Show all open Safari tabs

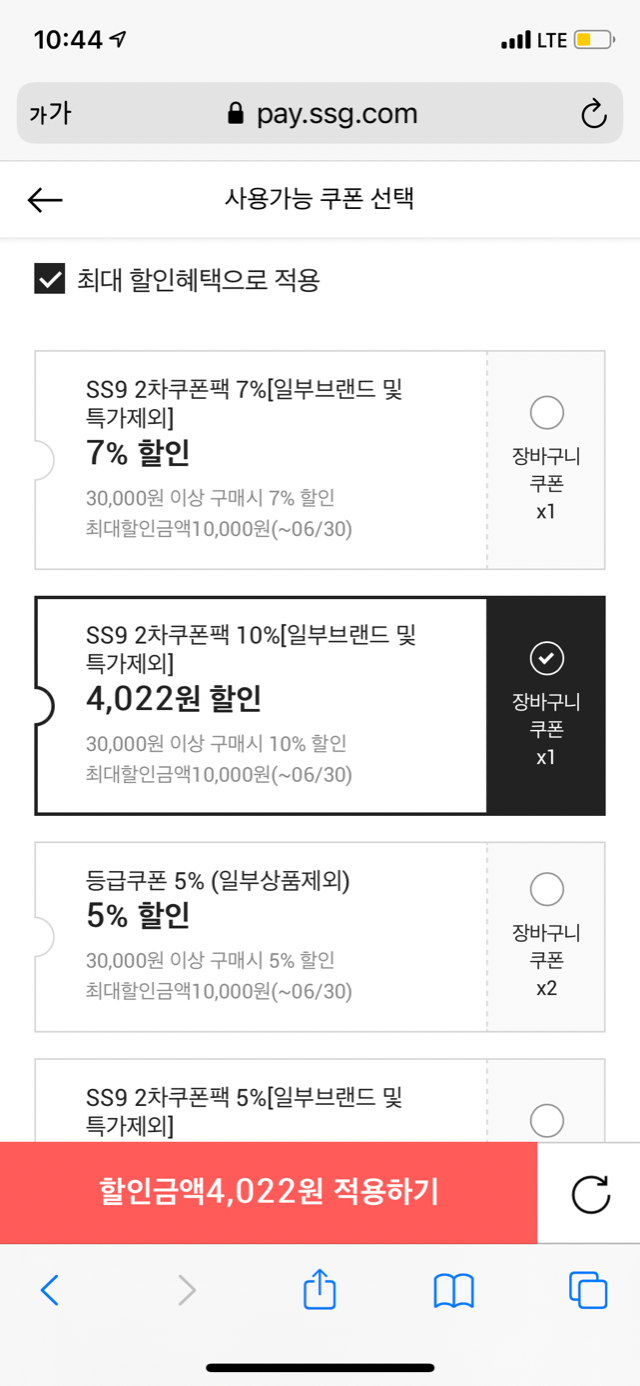click(x=588, y=1290)
